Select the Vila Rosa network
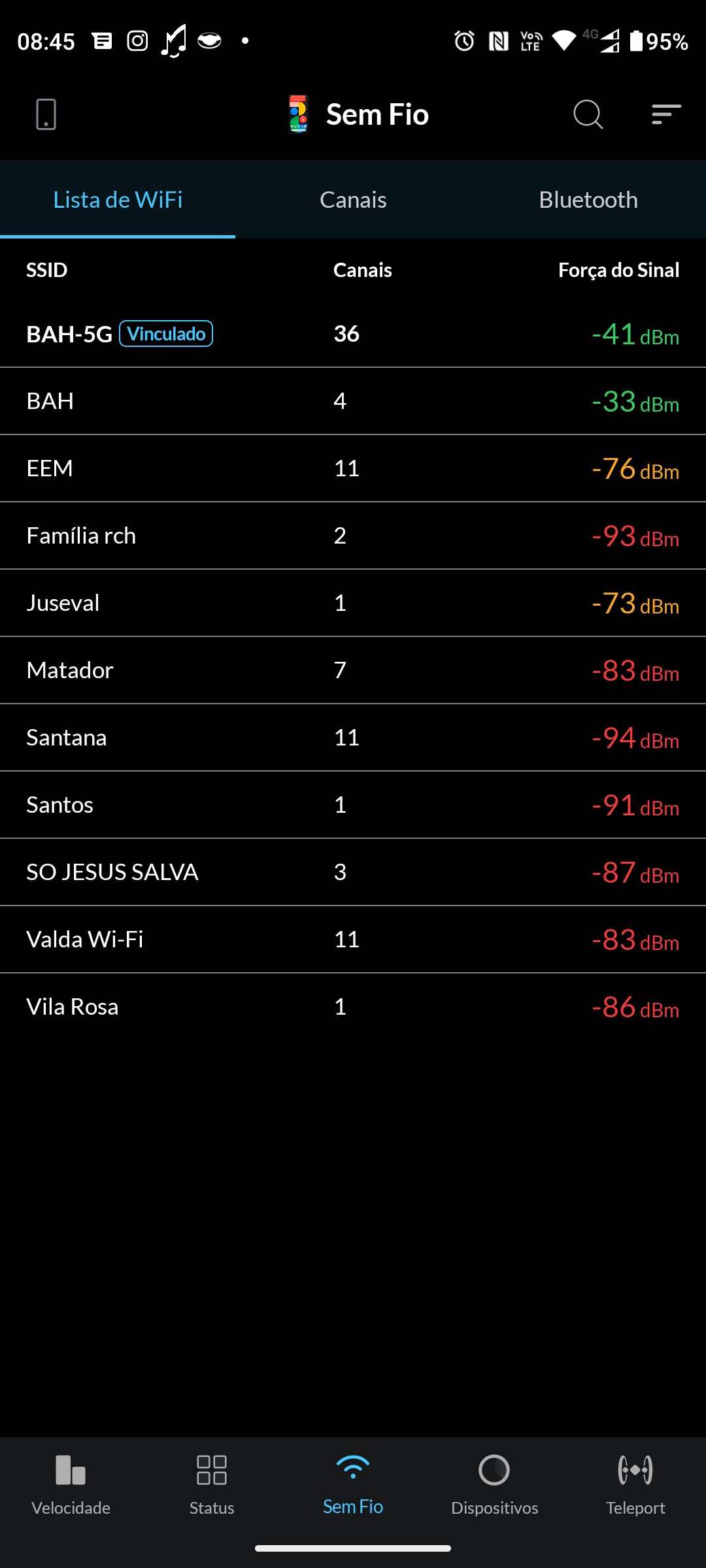Screen dimensions: 706x1568 click(x=353, y=1007)
